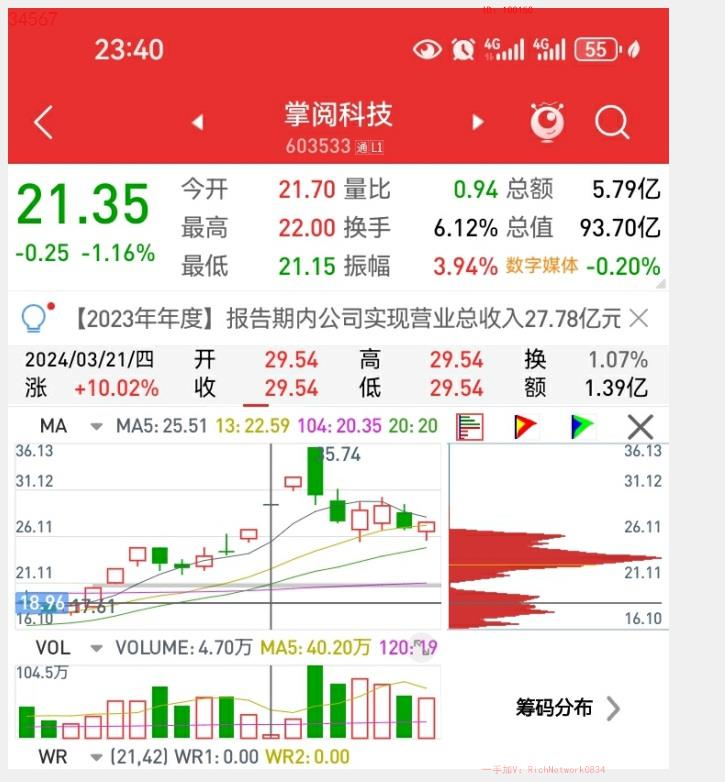Expand the WR indicator dropdown
Screen dimensions: 725x782
click(x=96, y=757)
